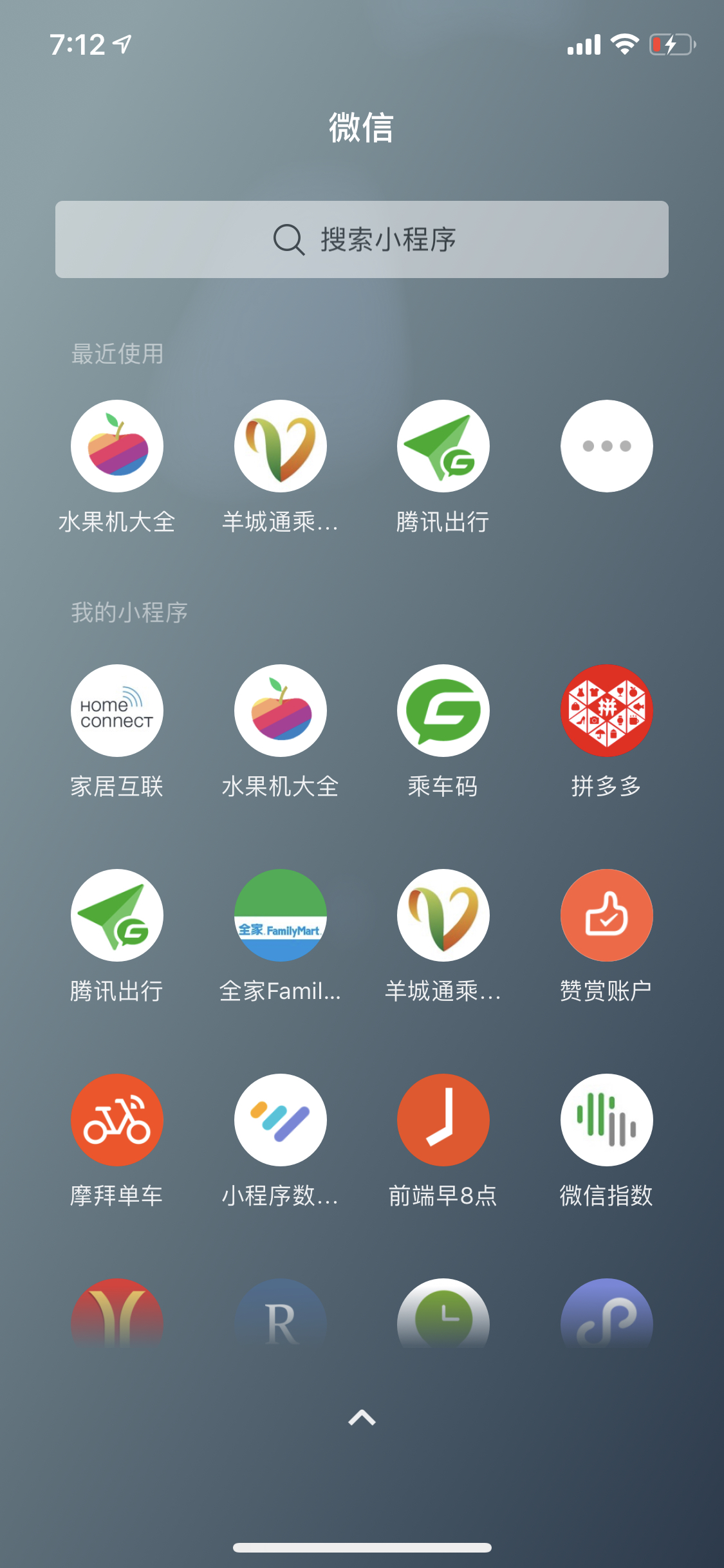724x1568 pixels.
Task: Open 水果机大全 from recently used
Action: tap(116, 445)
